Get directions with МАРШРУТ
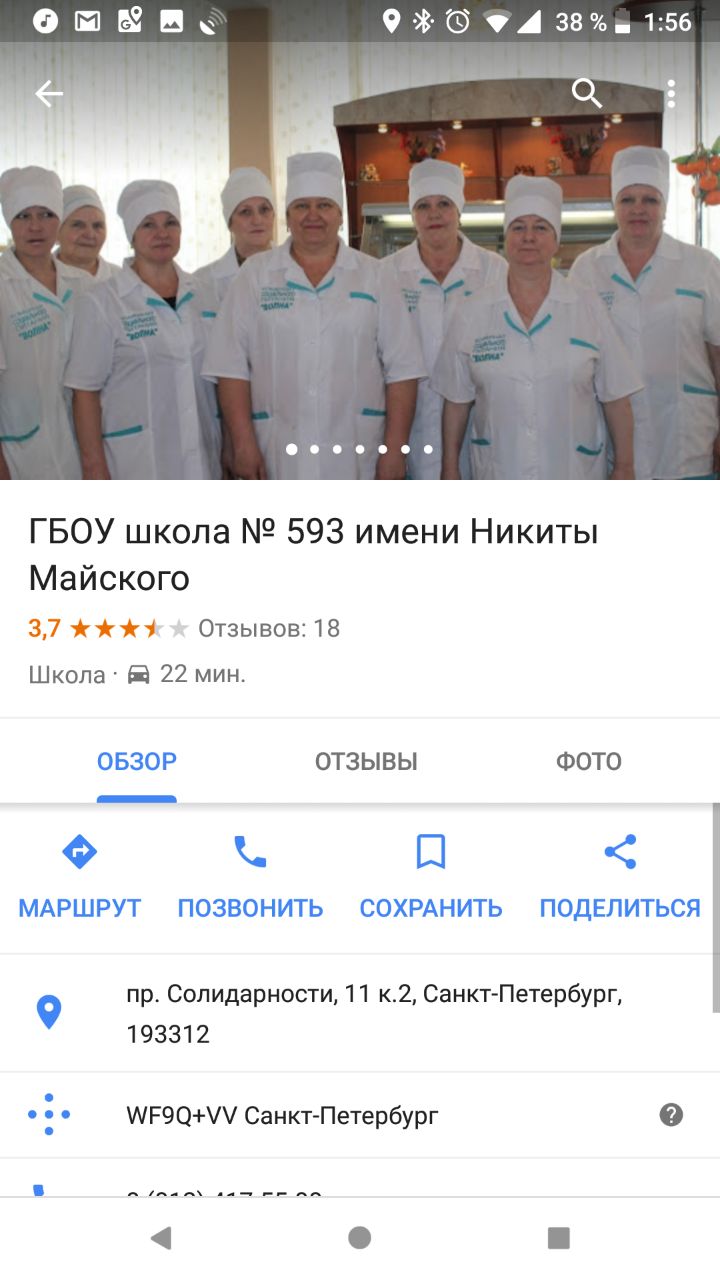This screenshot has height=1280, width=720. click(x=80, y=878)
